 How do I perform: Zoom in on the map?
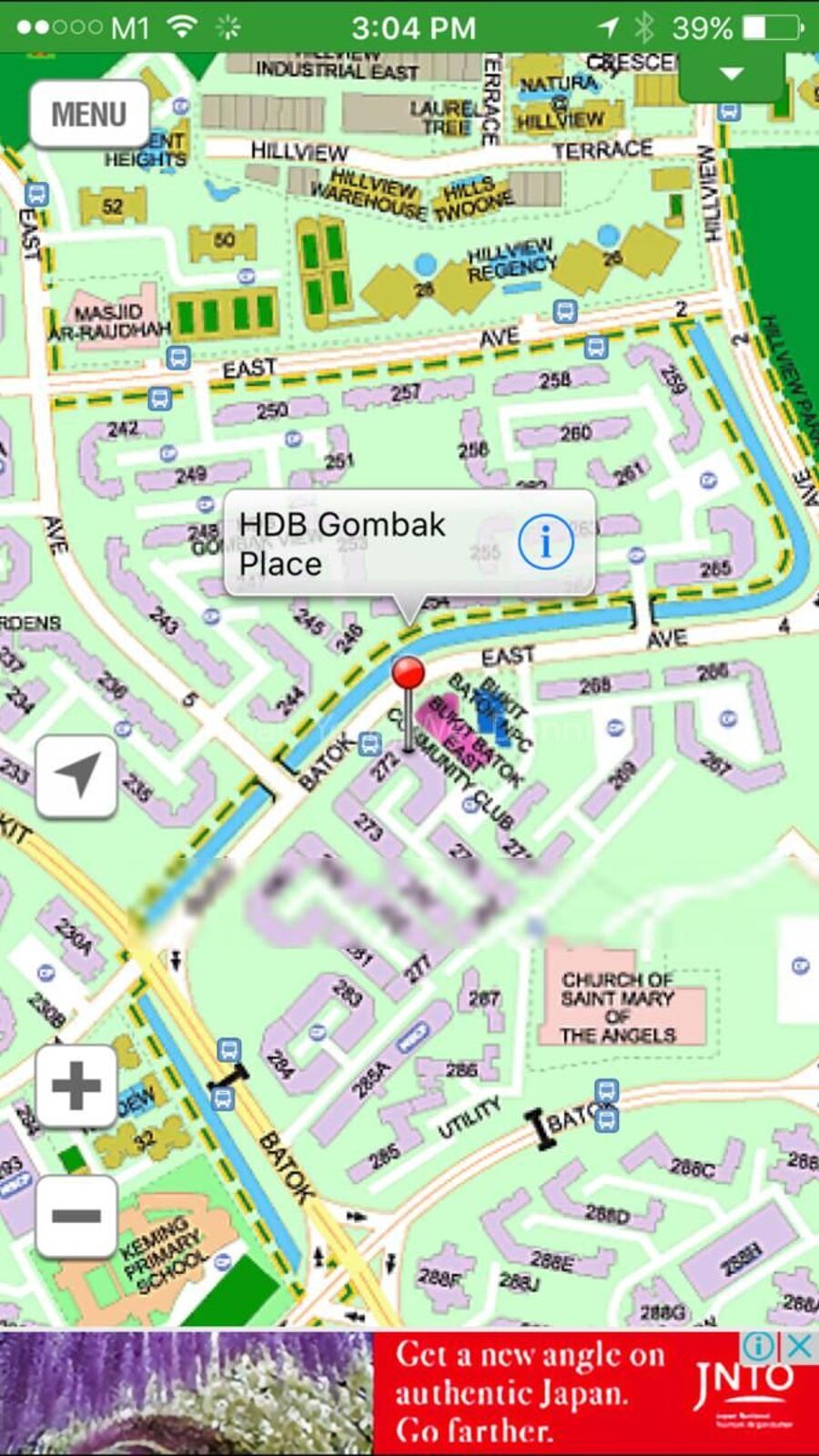pos(76,1086)
